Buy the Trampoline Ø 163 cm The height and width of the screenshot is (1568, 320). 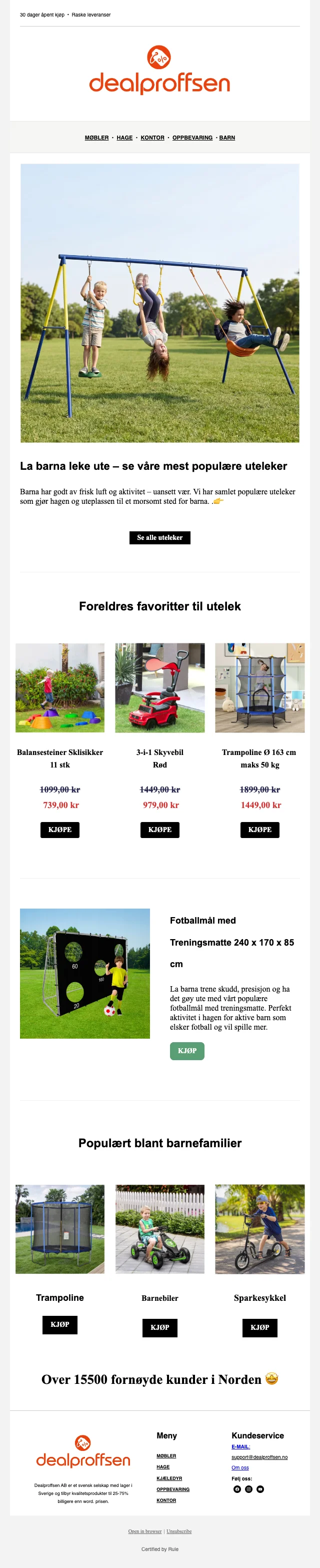pyautogui.click(x=260, y=830)
